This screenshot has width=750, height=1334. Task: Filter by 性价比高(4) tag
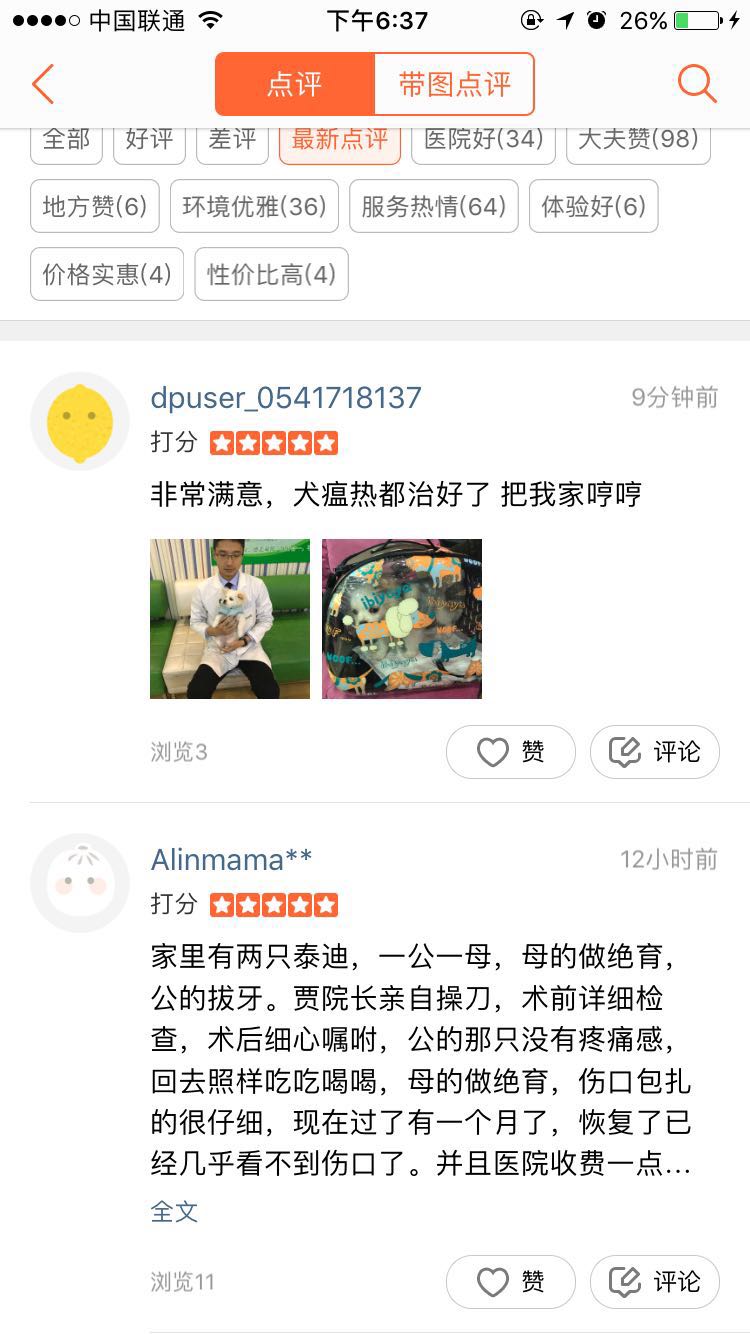point(271,274)
